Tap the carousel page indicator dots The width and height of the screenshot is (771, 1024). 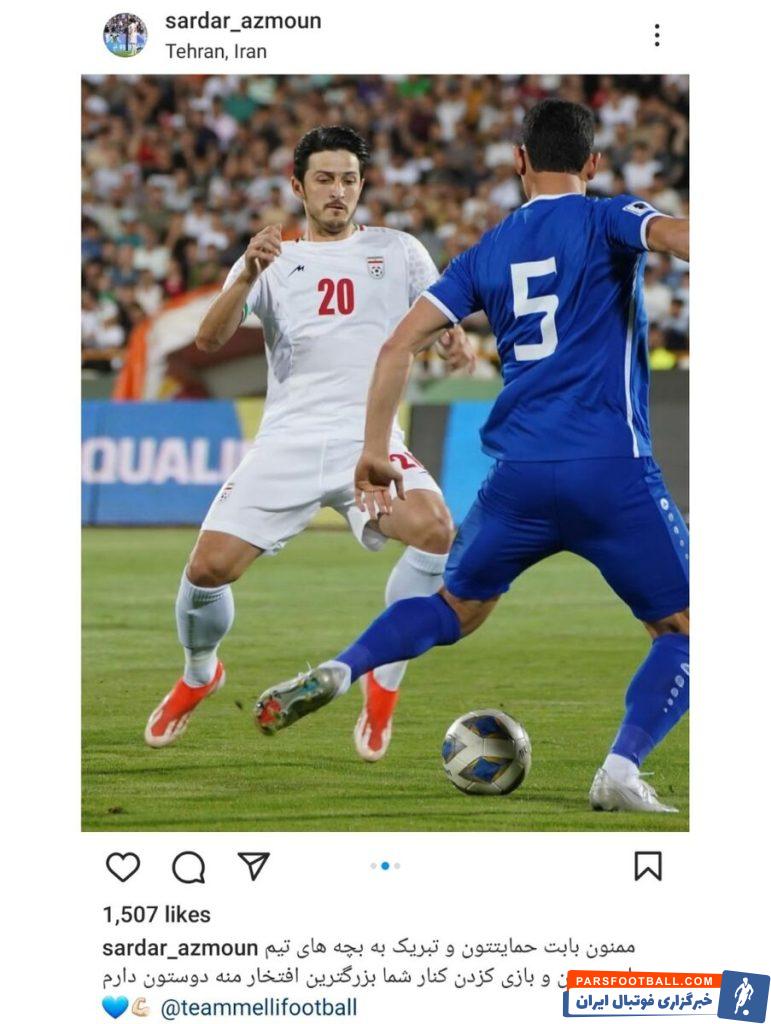click(x=385, y=866)
